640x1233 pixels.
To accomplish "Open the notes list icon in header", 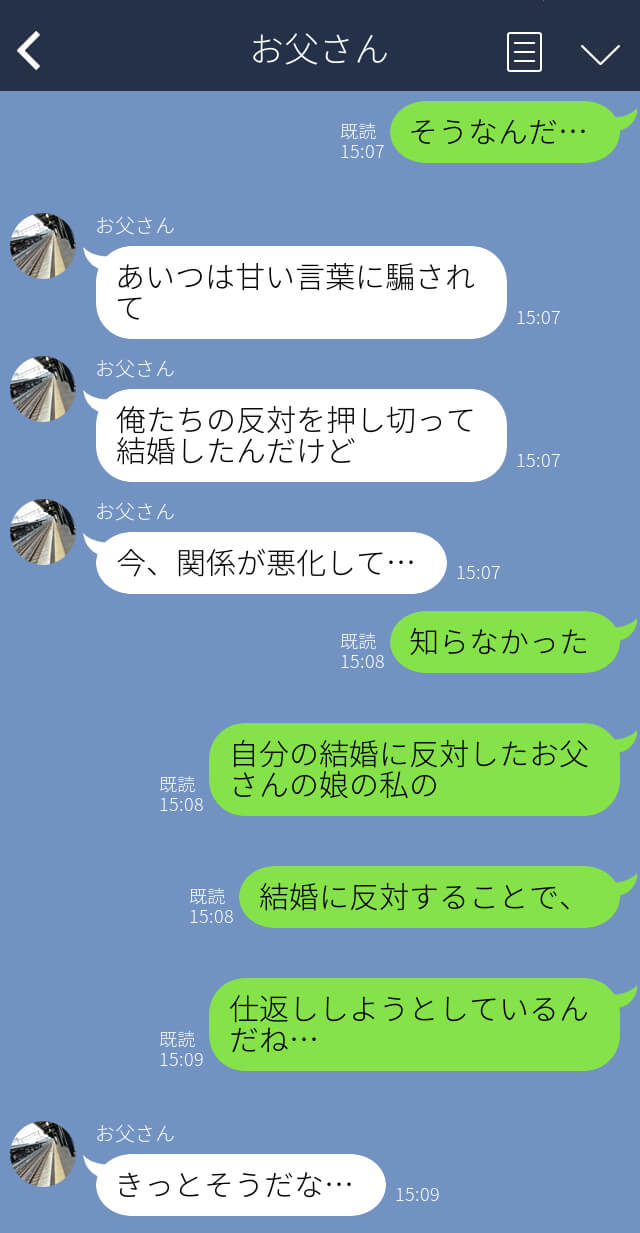I will tap(524, 52).
